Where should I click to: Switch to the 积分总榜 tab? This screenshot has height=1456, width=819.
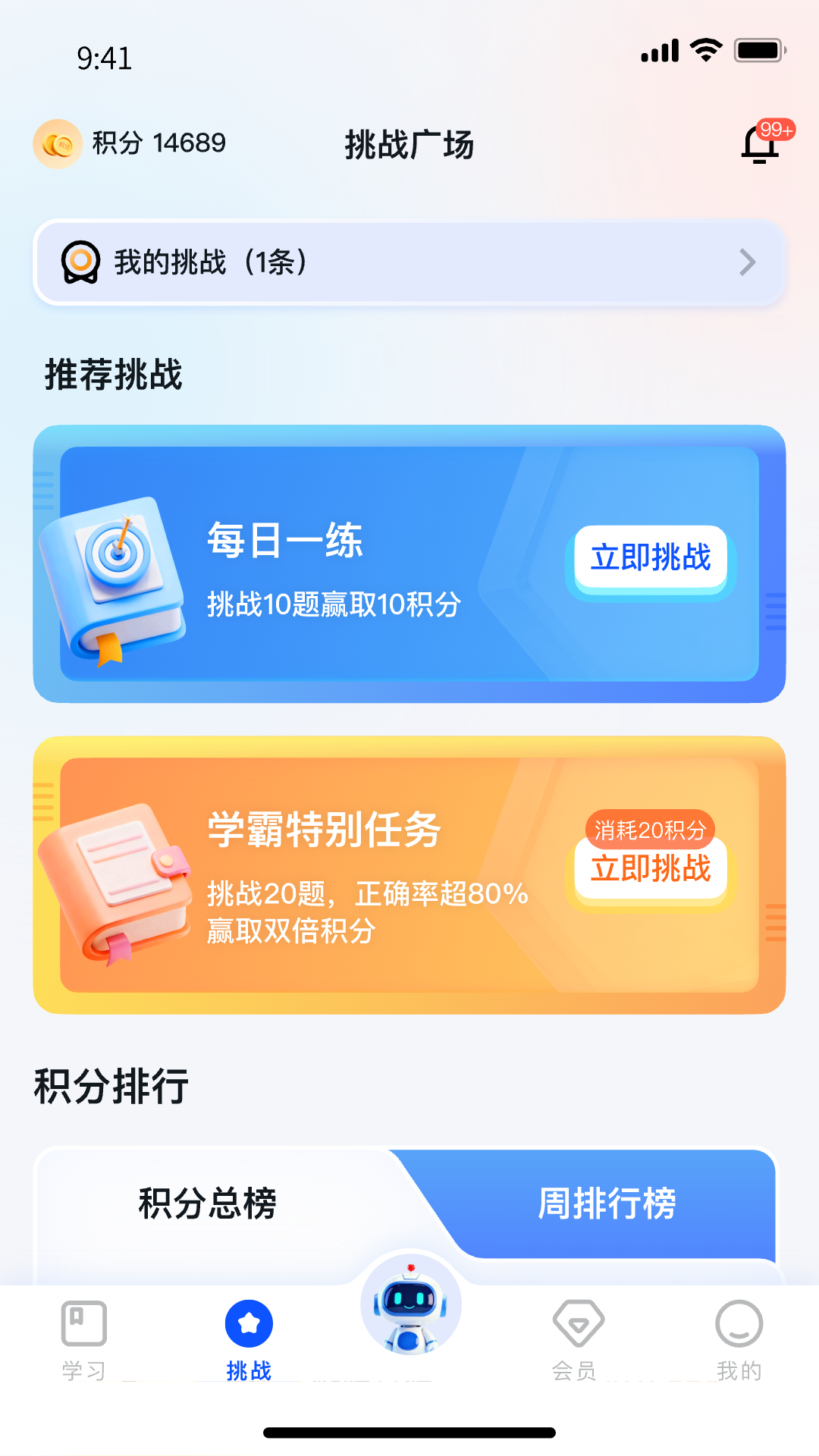[x=207, y=1203]
